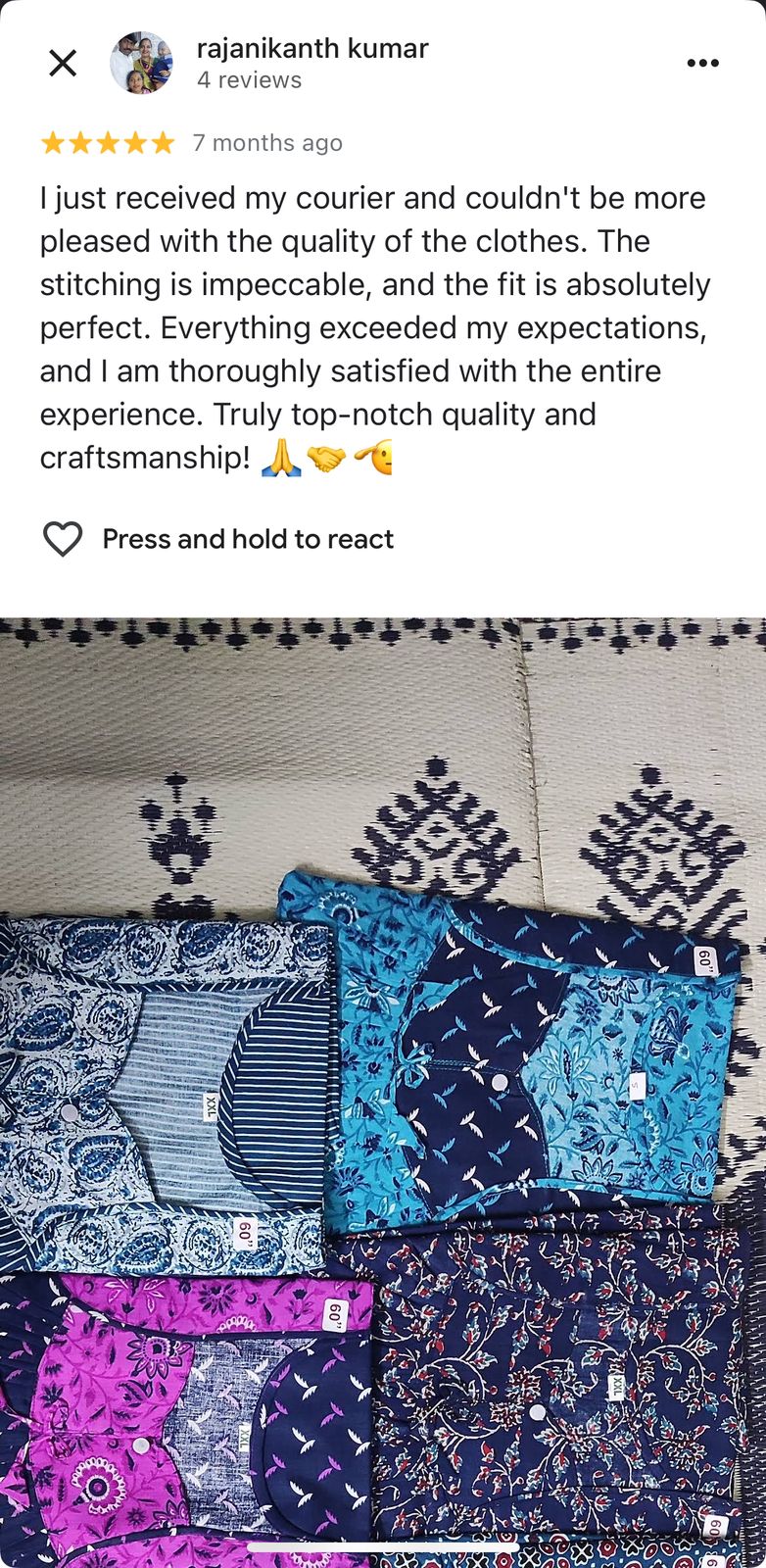The image size is (766, 1568).
Task: Close the review view
Action: pos(63,64)
